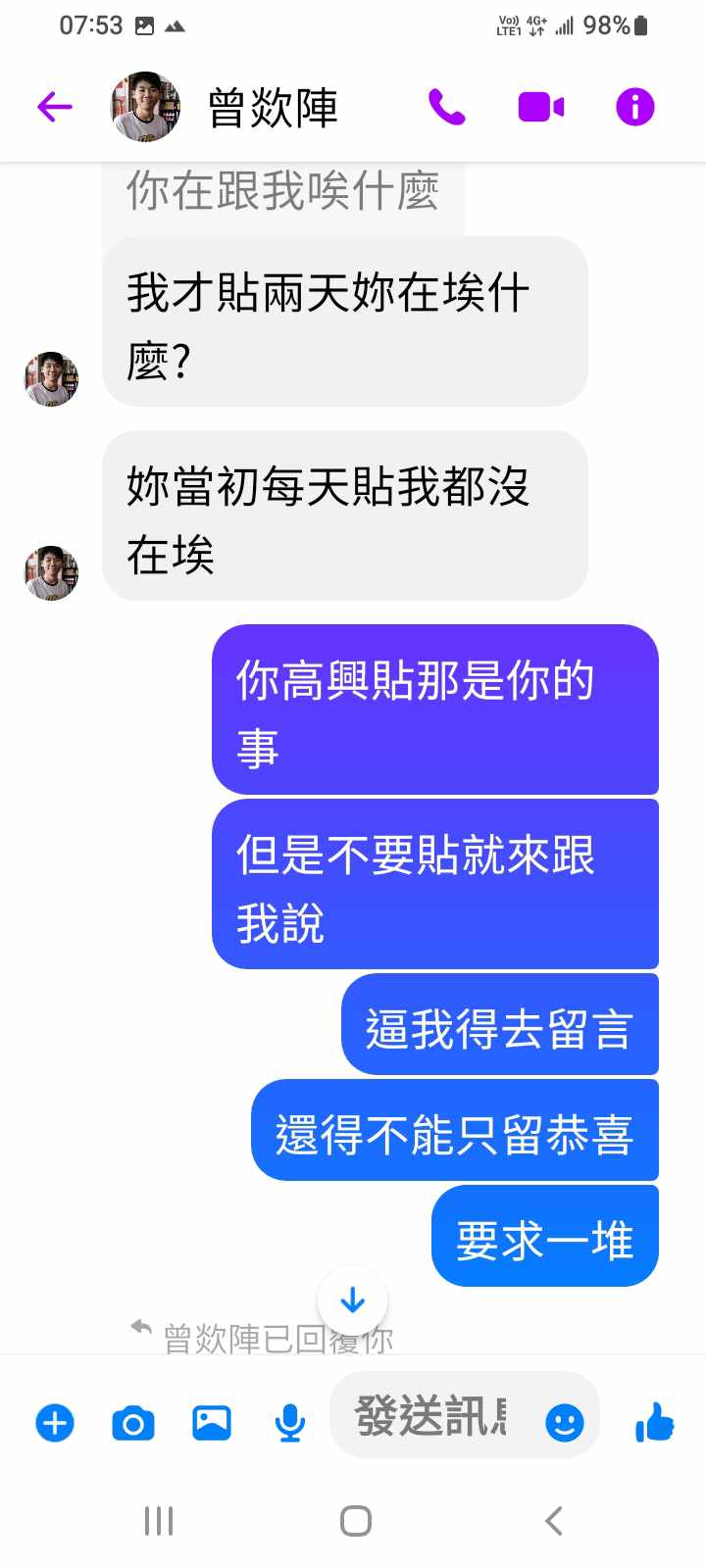Open conversation info details

(634, 107)
